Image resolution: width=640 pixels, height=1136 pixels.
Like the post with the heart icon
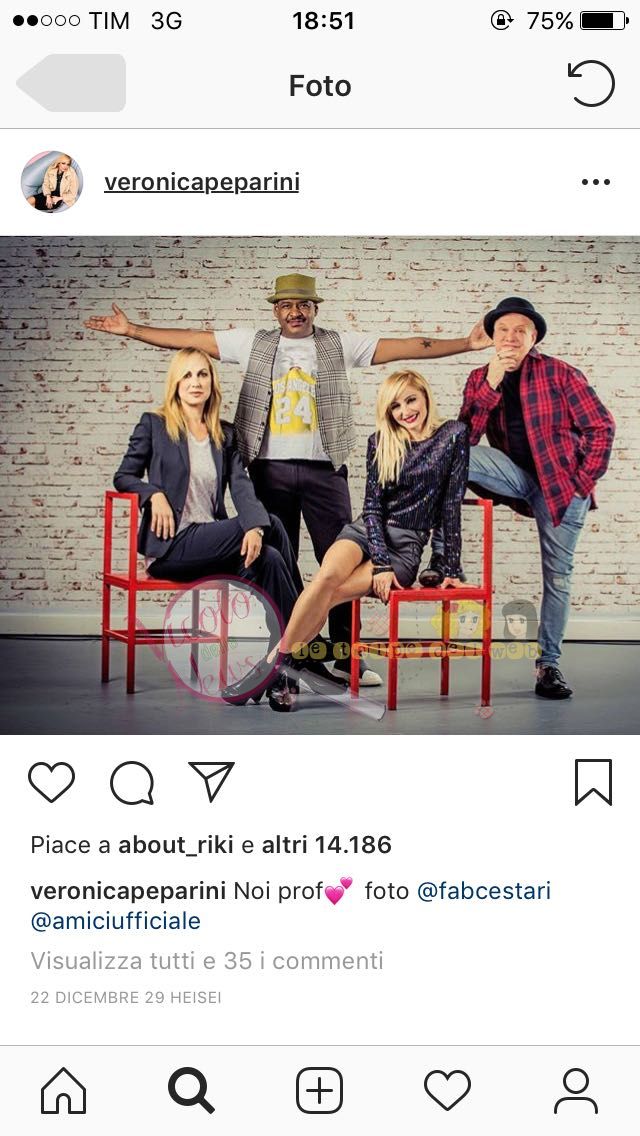coord(52,782)
